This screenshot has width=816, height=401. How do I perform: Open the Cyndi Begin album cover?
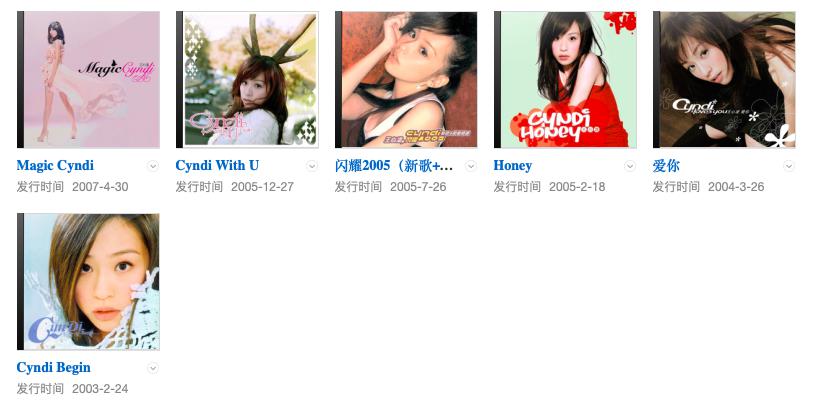[88, 282]
